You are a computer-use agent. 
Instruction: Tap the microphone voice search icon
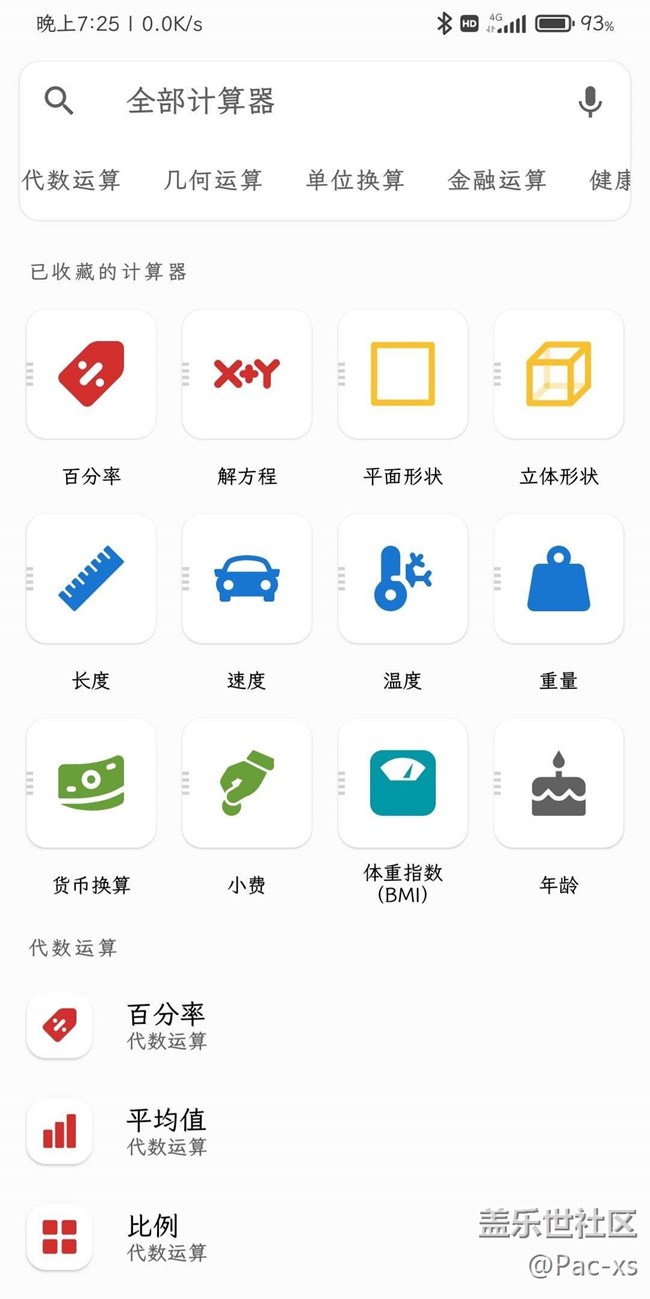click(x=591, y=101)
